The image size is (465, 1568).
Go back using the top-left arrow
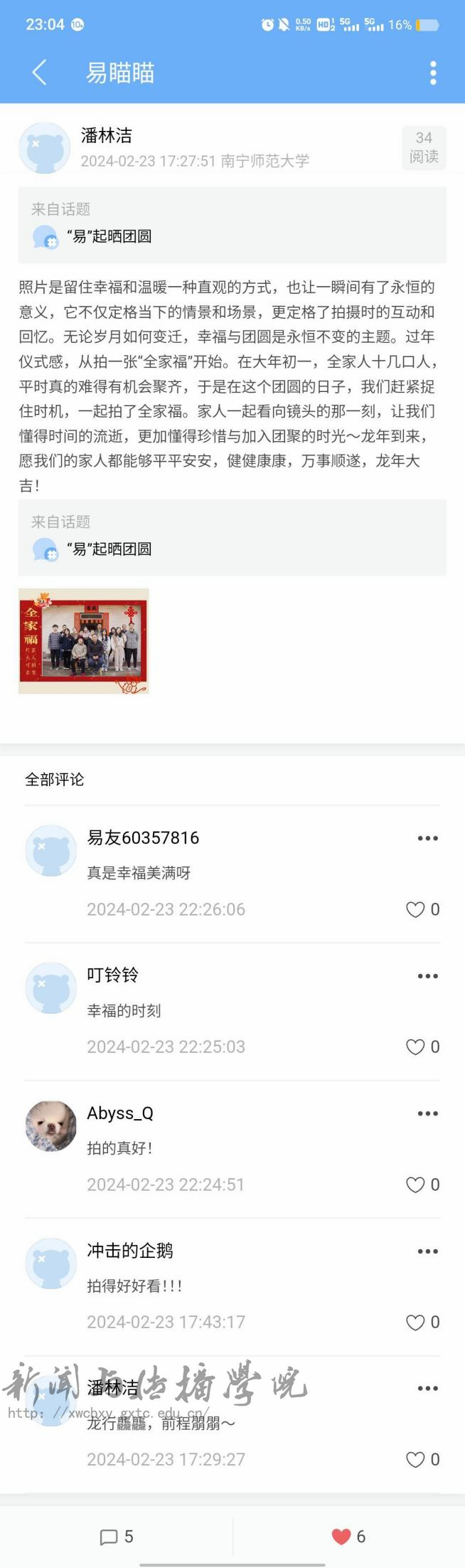[x=39, y=73]
